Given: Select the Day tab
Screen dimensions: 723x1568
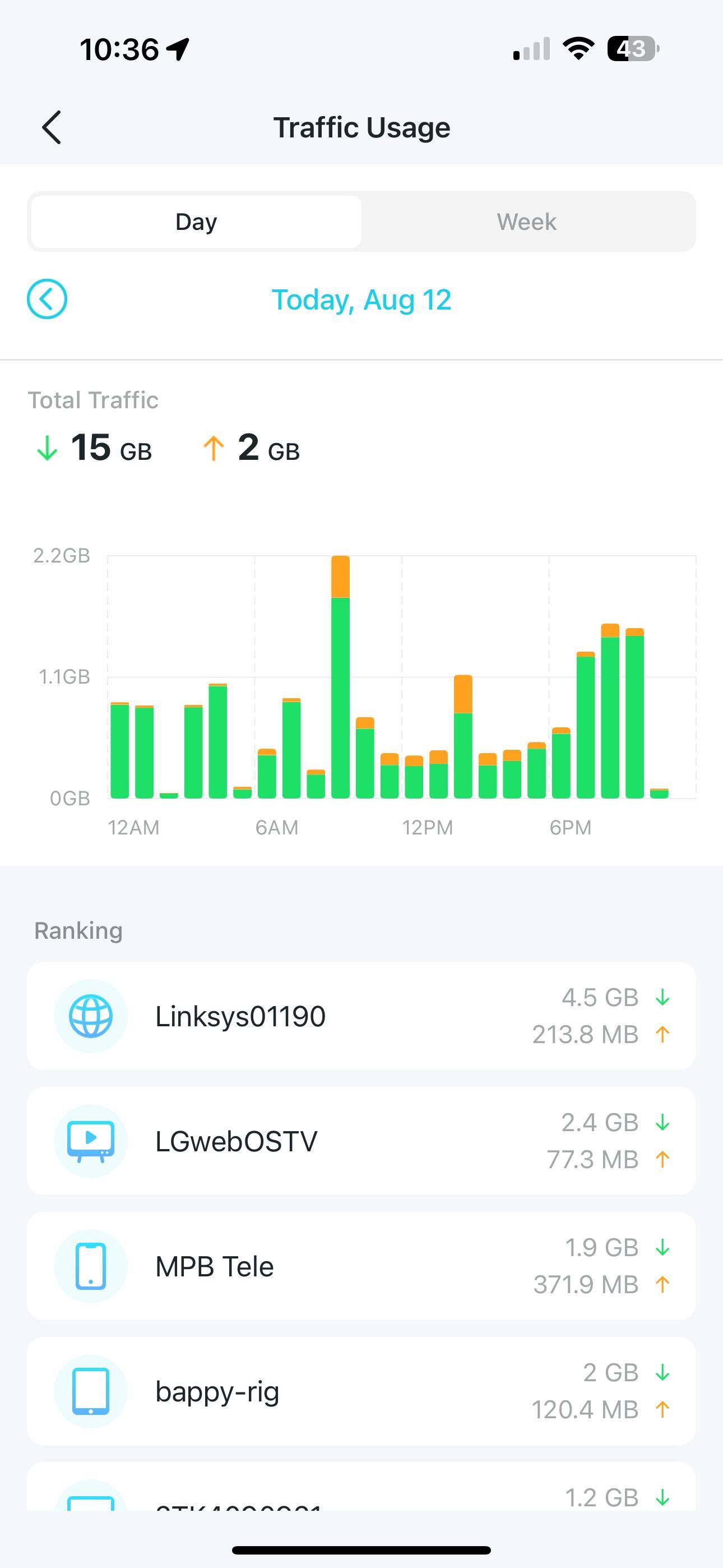Looking at the screenshot, I should pos(196,222).
